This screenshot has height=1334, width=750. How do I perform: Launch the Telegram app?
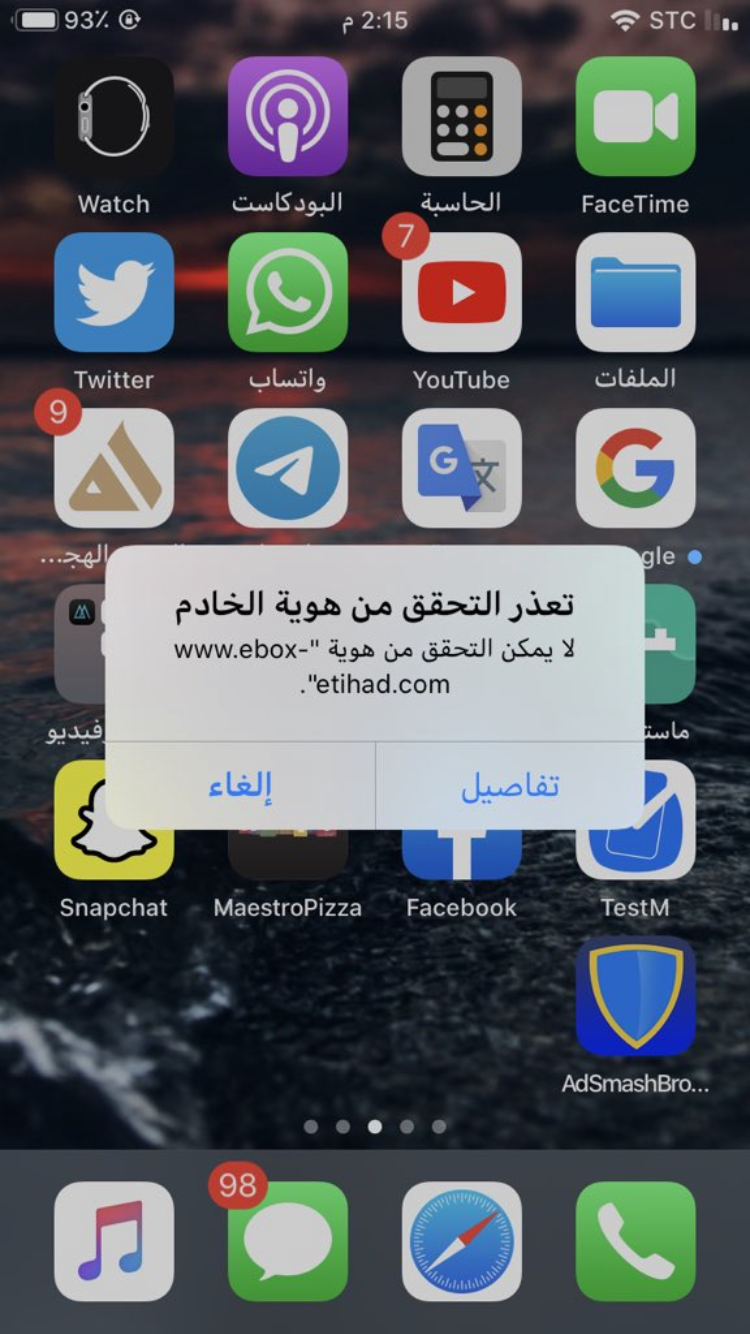click(x=288, y=468)
